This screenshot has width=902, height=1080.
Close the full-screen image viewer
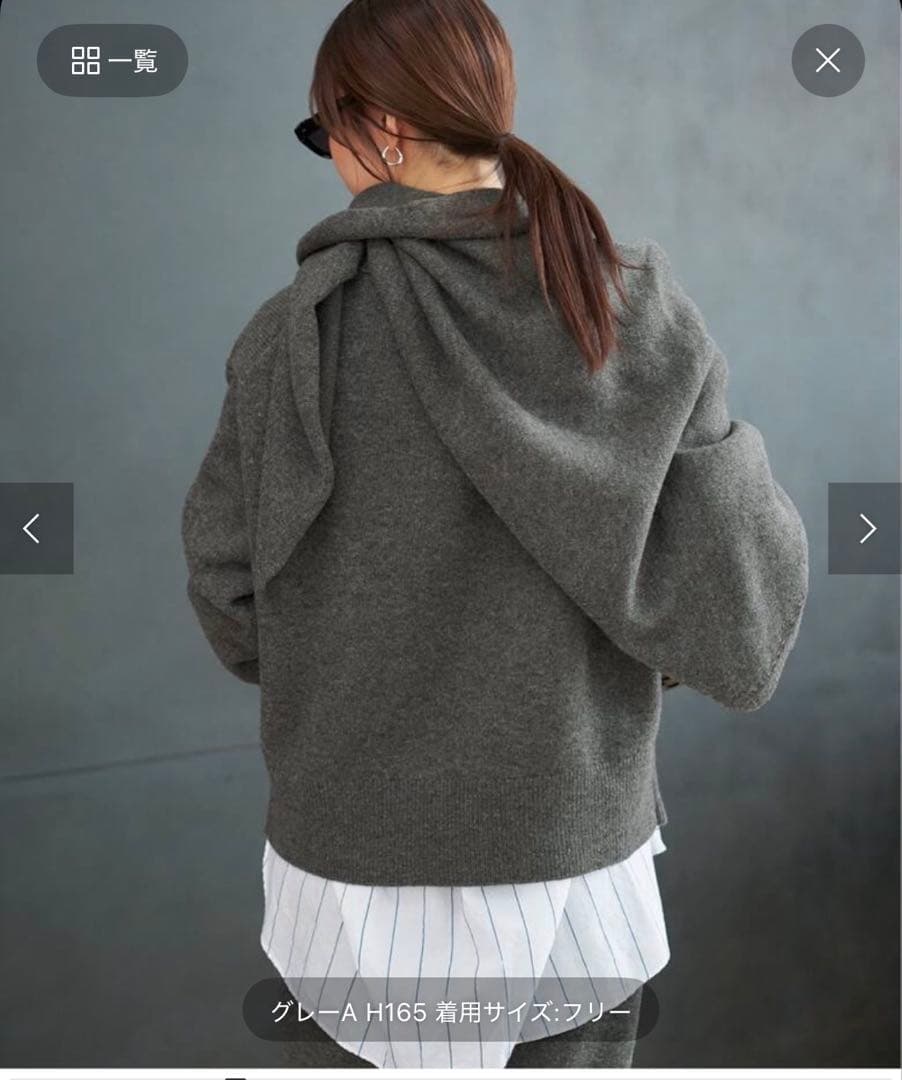click(827, 61)
